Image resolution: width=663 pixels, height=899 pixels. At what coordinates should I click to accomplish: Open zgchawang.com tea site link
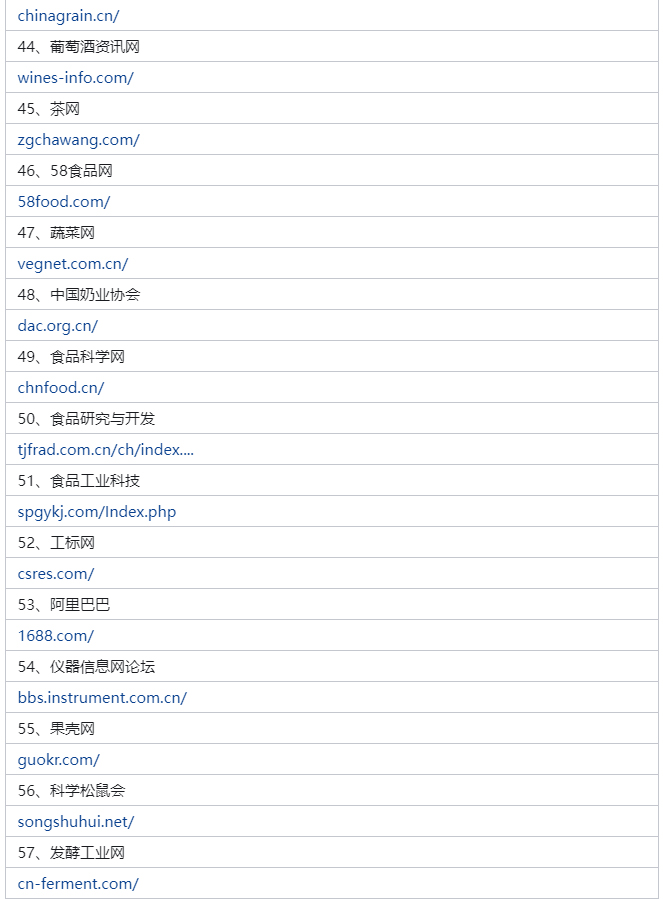[78, 140]
